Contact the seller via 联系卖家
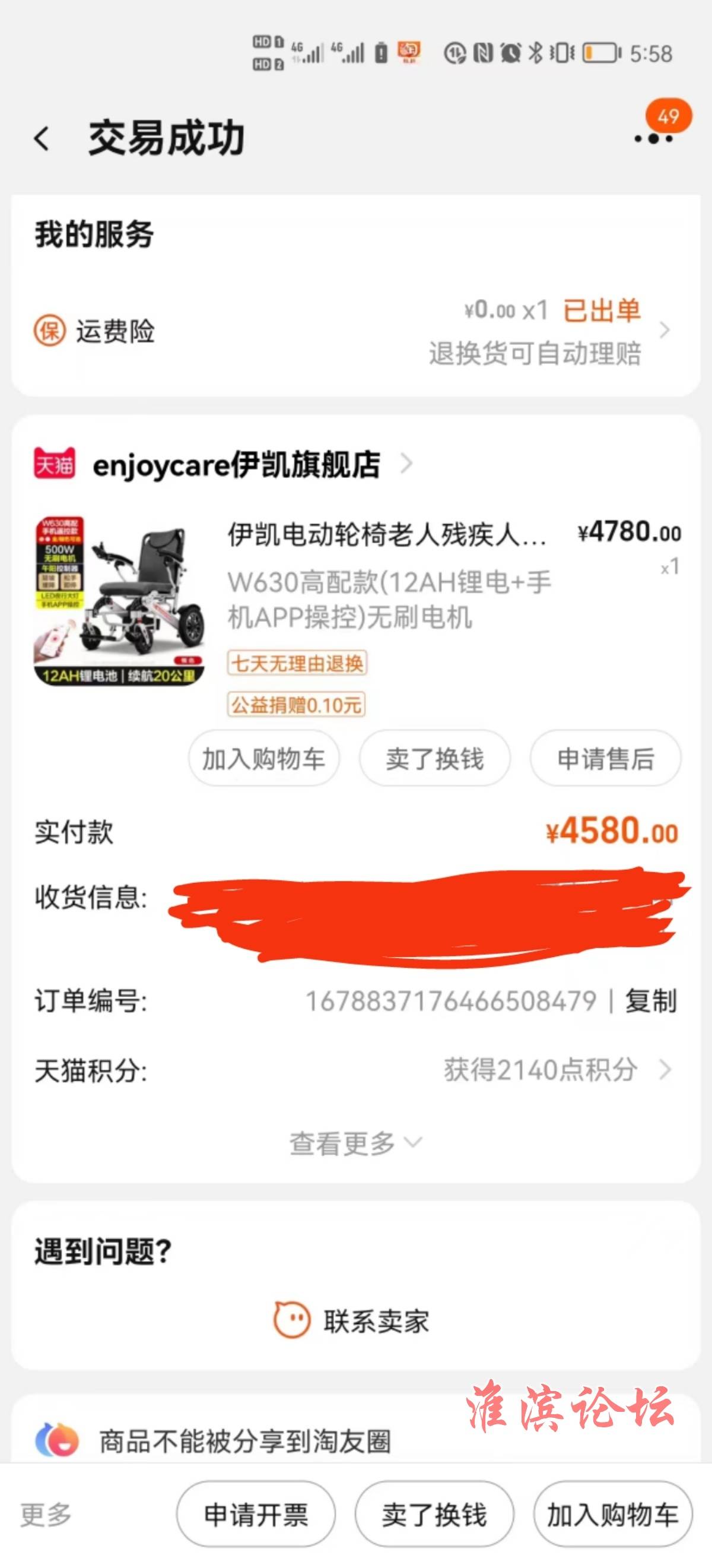The height and width of the screenshot is (1568, 712). point(353,1321)
